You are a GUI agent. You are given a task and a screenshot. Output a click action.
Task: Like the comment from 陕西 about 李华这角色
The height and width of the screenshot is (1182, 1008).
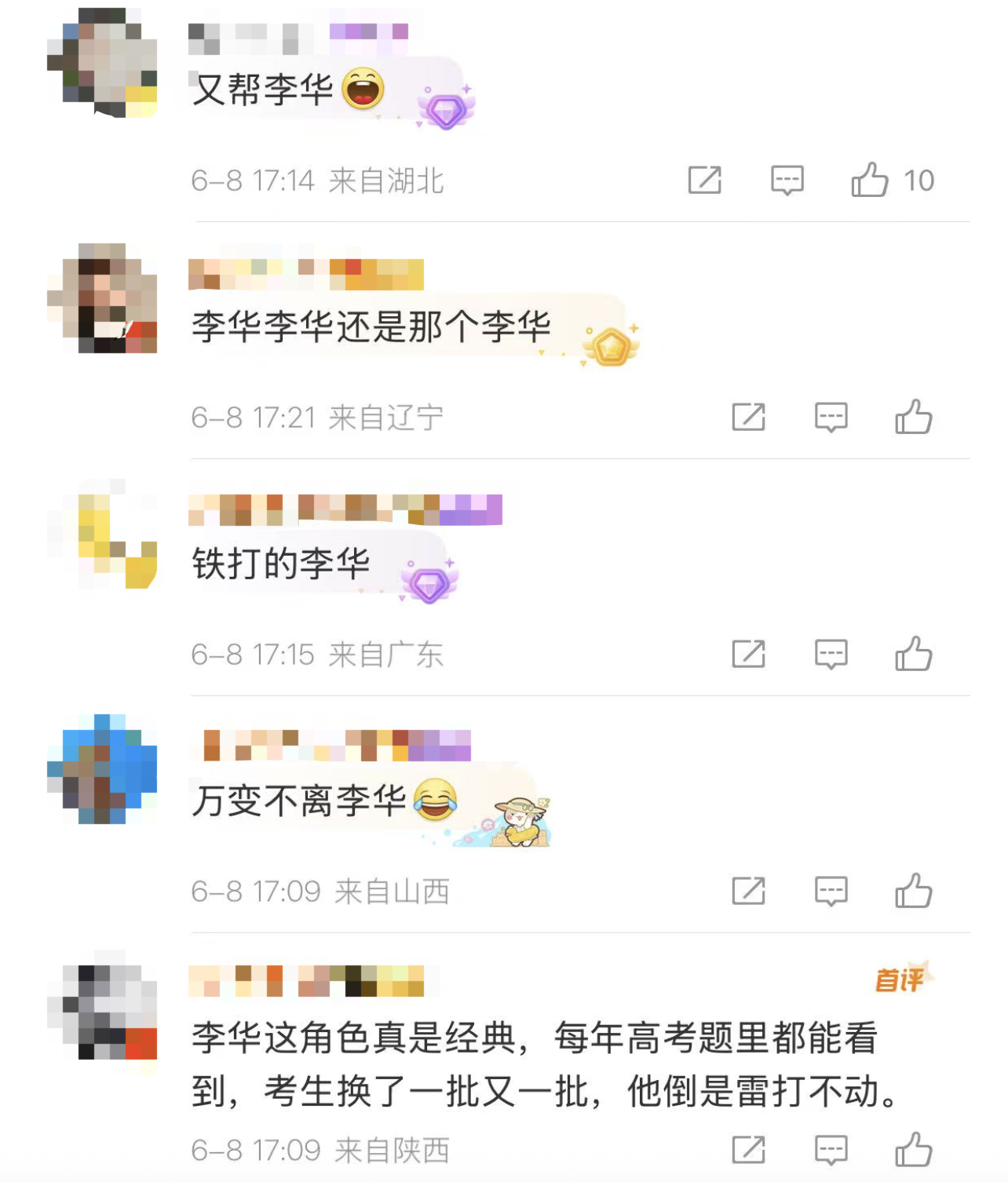[913, 1150]
